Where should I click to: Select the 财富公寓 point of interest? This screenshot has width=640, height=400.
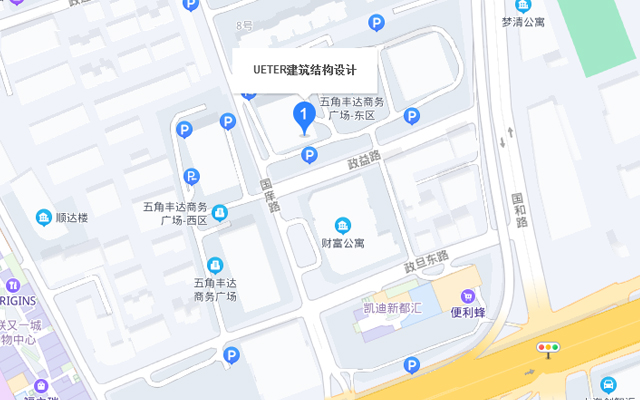tap(343, 226)
